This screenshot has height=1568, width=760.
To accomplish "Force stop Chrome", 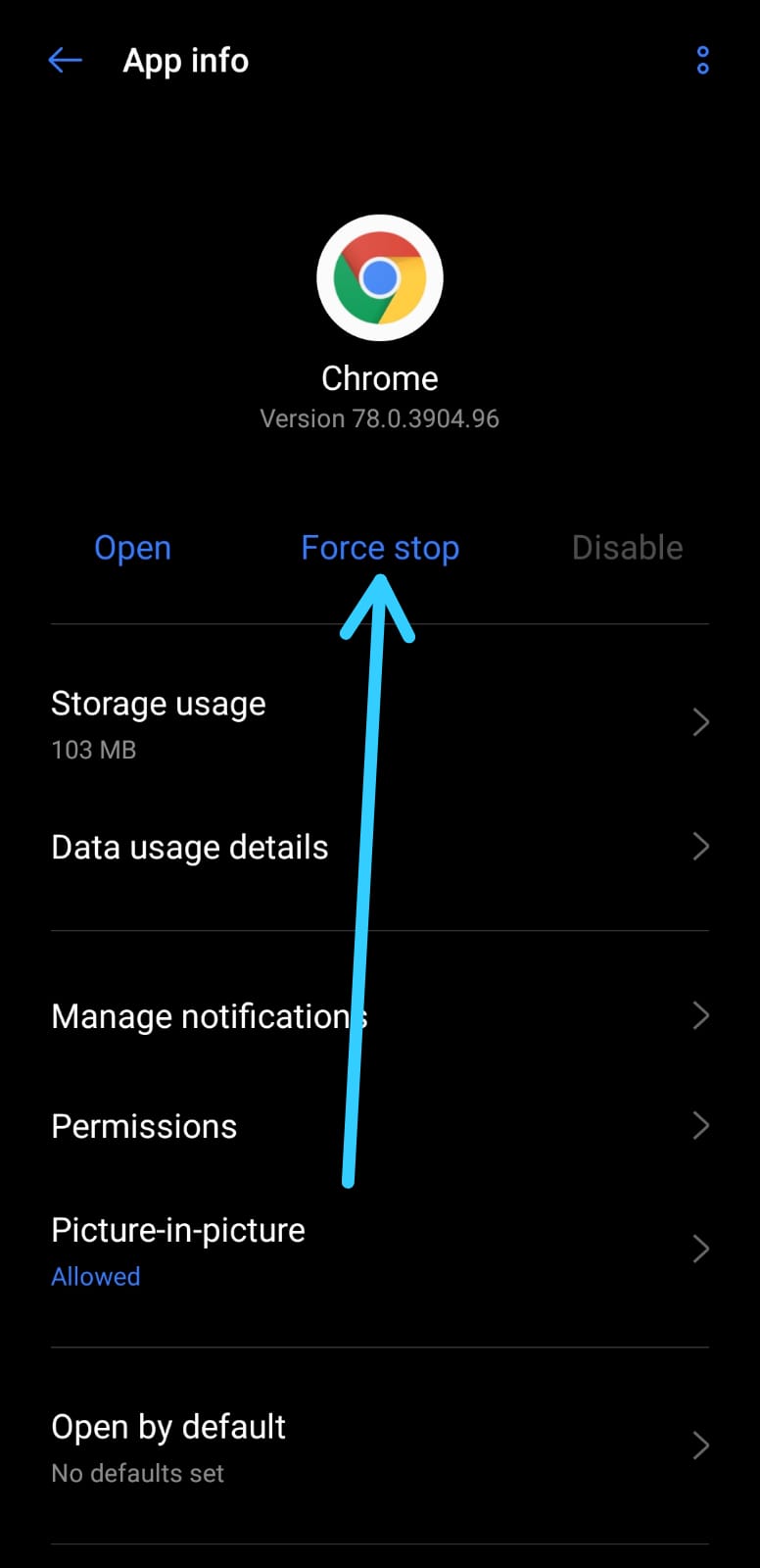I will pos(380,548).
